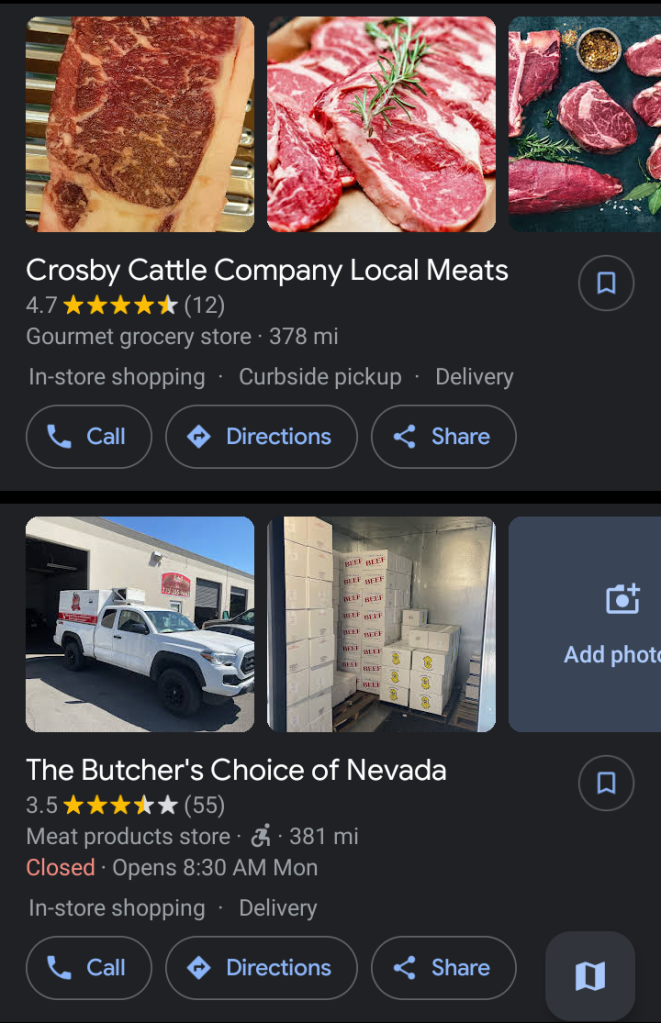This screenshot has height=1023, width=661.
Task: Open Crosby Cattle Company Local Meats listing
Action: (267, 270)
